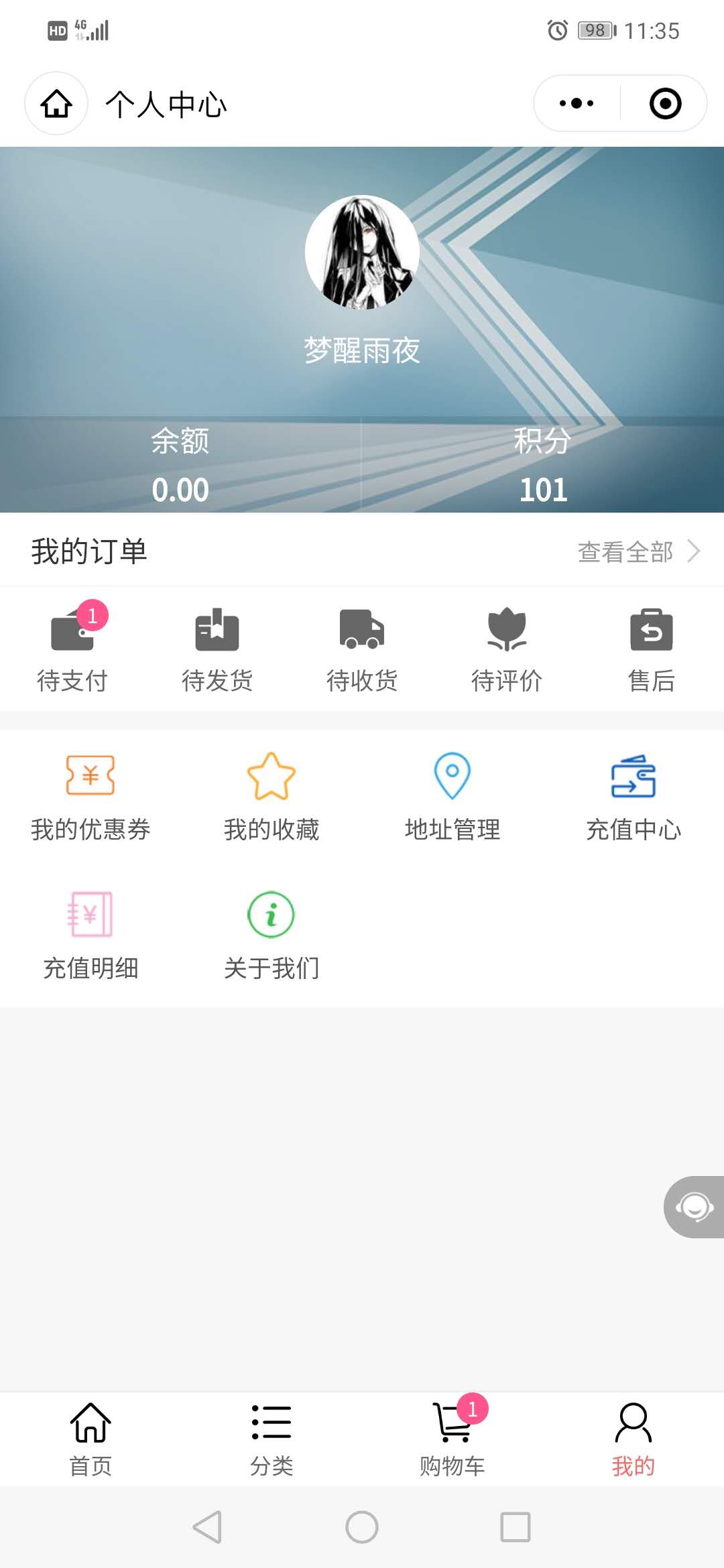Open the mini program more-options menu
The width and height of the screenshot is (724, 1568).
pos(577,104)
